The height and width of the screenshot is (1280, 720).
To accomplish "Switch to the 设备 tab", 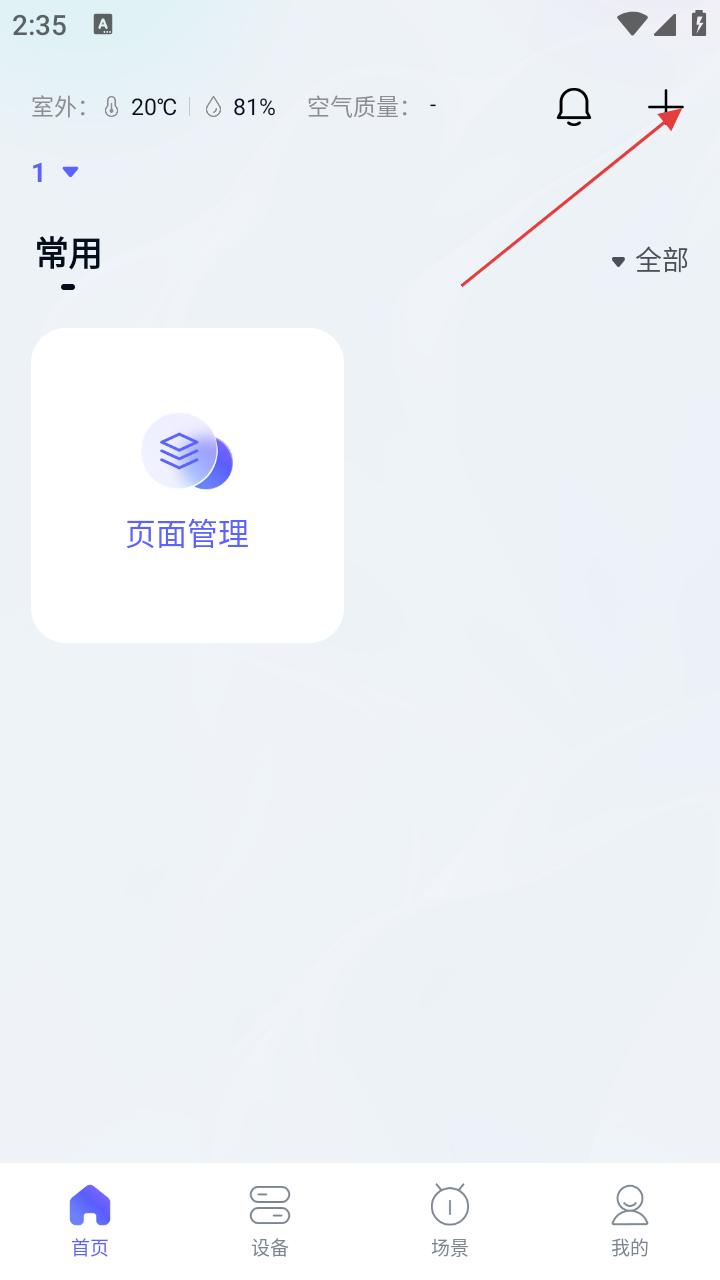I will point(270,1220).
